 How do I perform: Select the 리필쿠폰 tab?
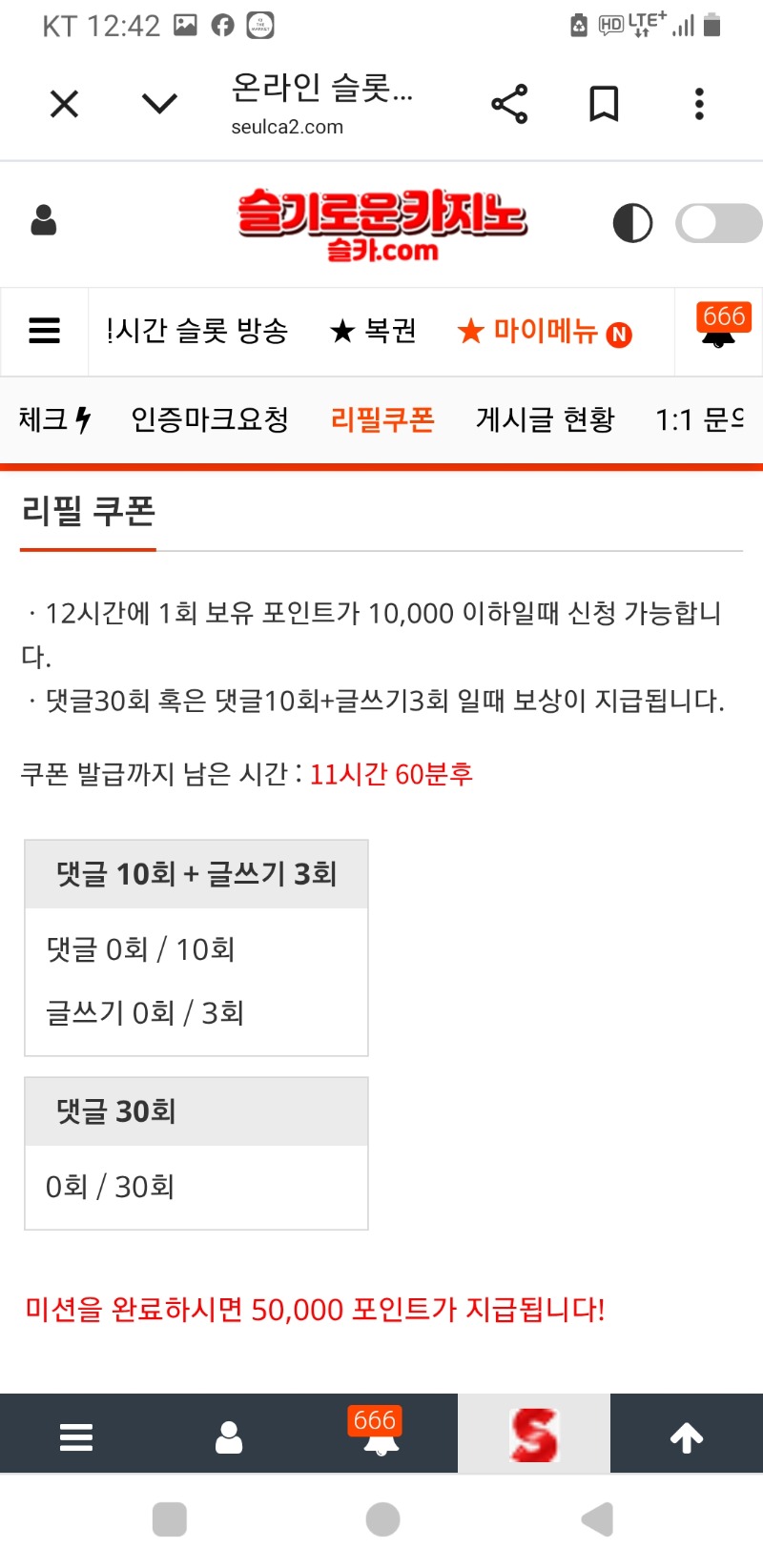pyautogui.click(x=382, y=419)
